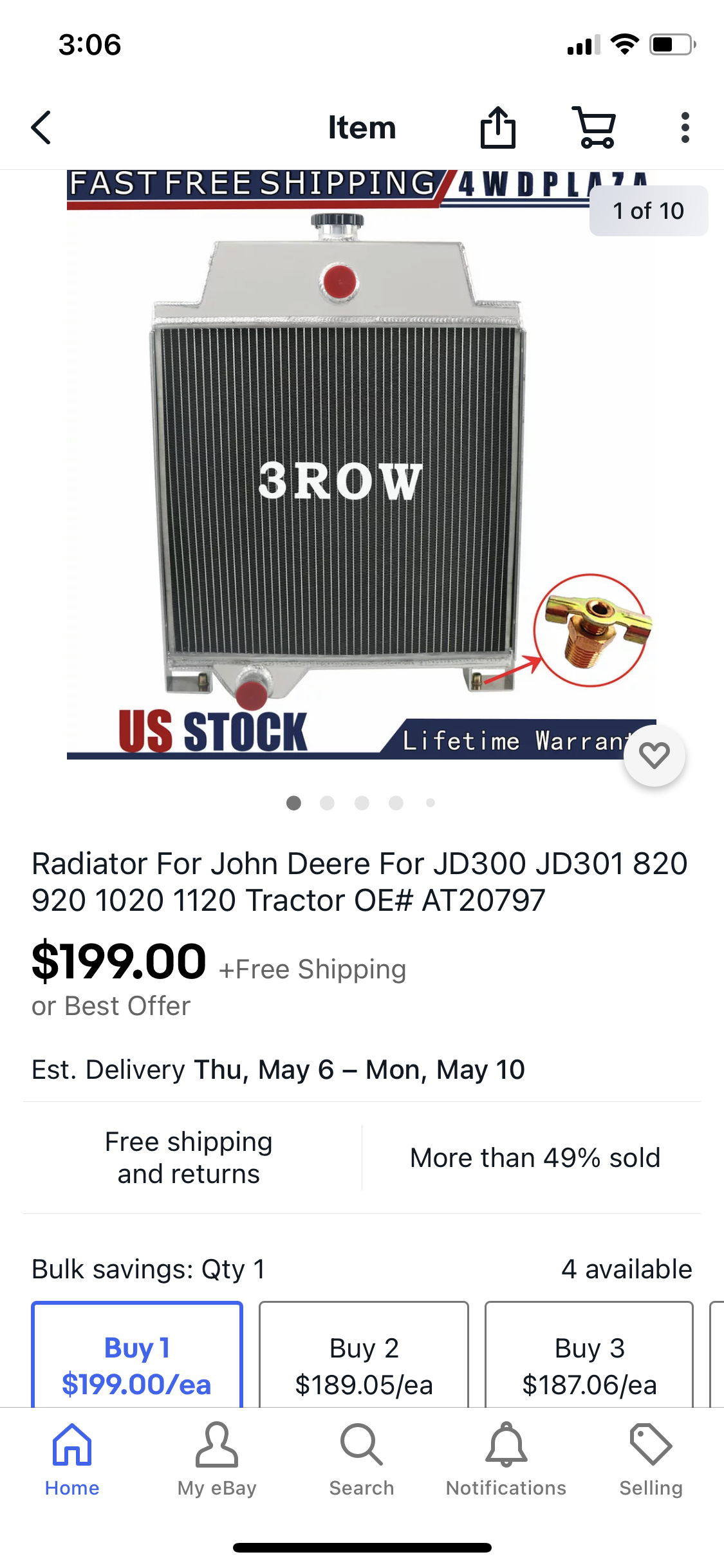Share this radiator listing
The width and height of the screenshot is (724, 1568).
[x=498, y=127]
